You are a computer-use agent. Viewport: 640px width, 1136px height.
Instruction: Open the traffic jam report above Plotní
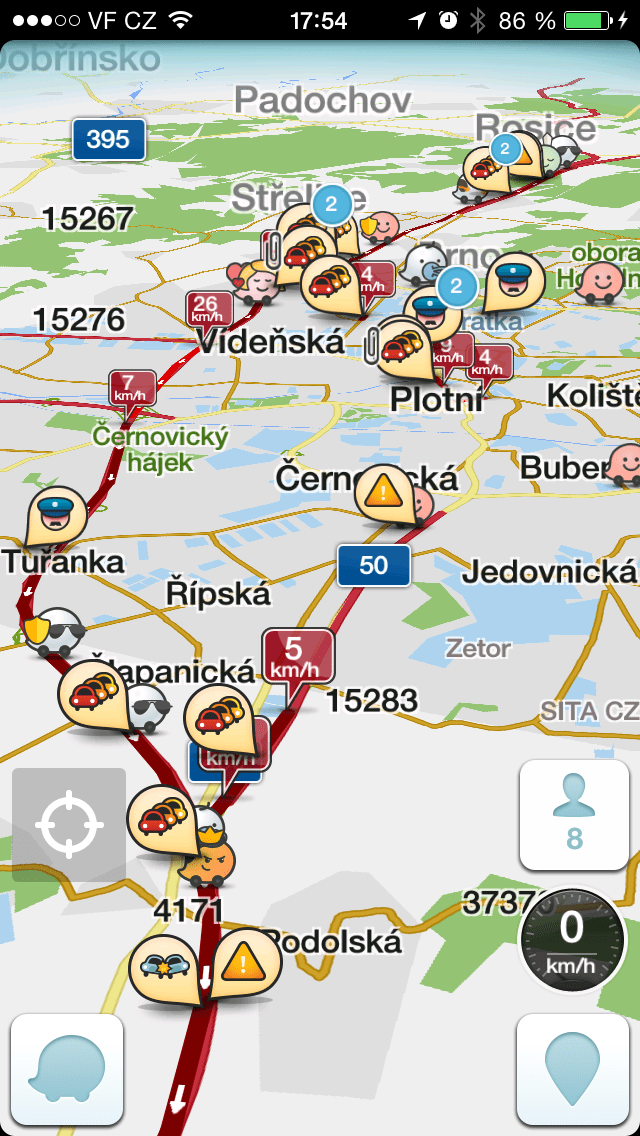point(406,349)
